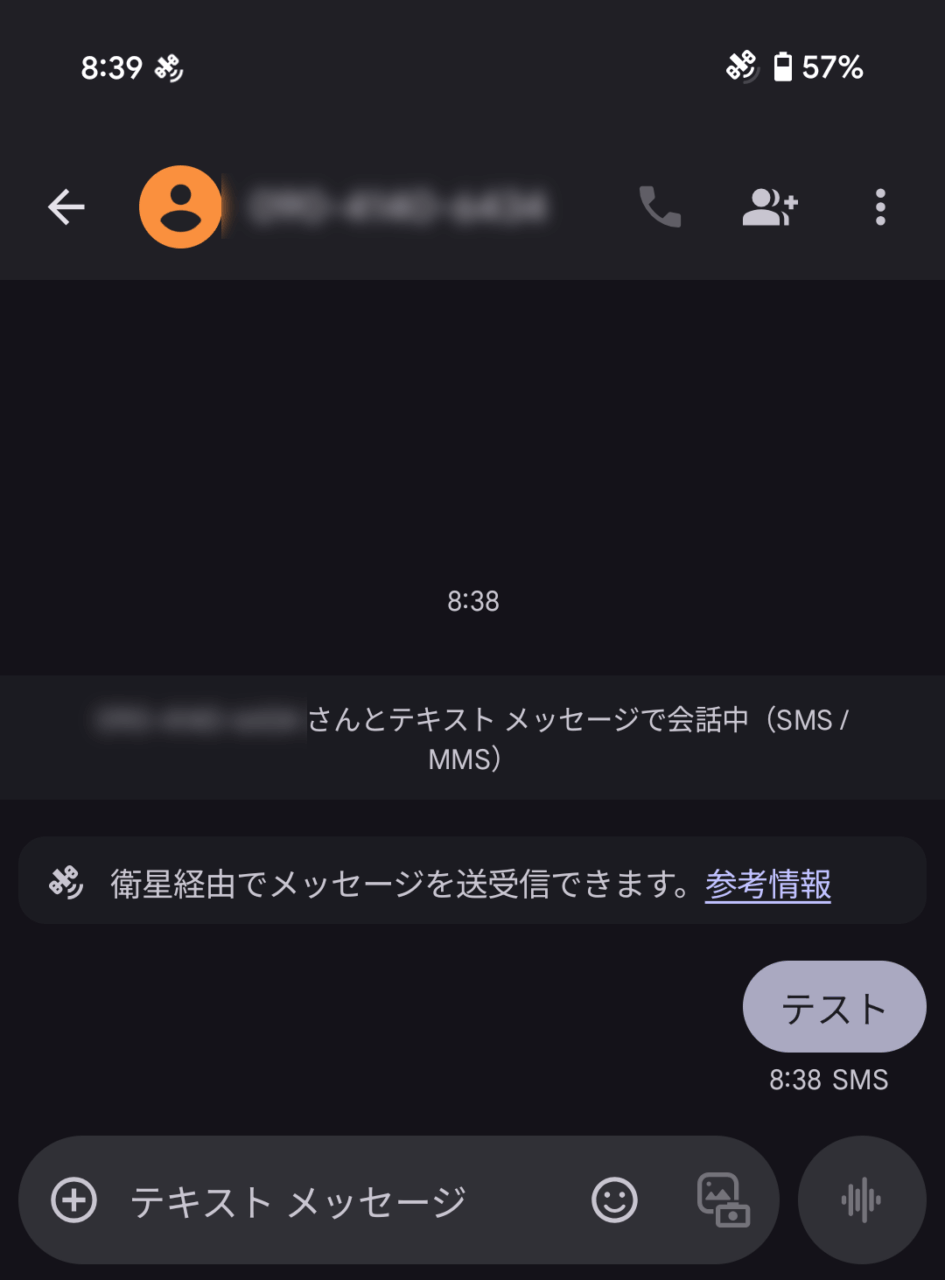Open the gallery and camera attachment icon

pyautogui.click(x=722, y=1200)
